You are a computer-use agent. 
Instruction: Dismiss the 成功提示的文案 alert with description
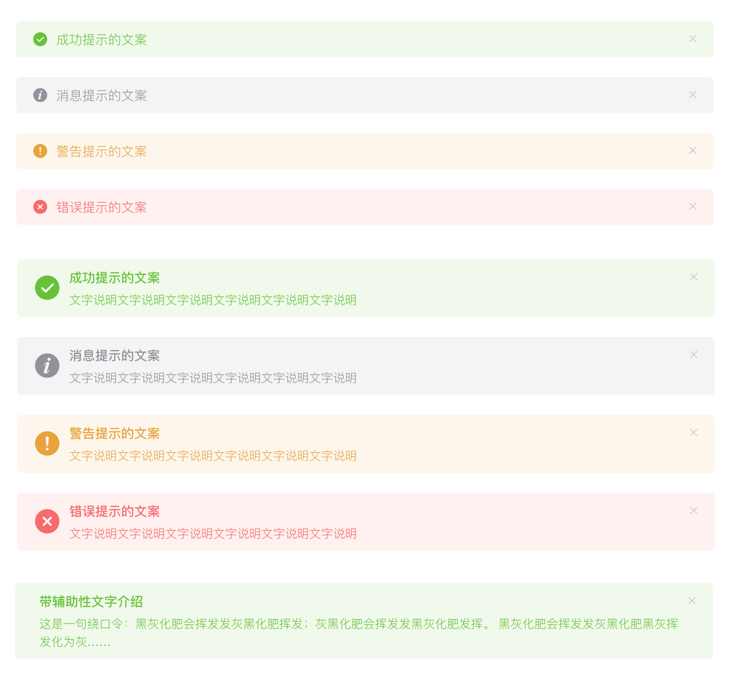693,277
